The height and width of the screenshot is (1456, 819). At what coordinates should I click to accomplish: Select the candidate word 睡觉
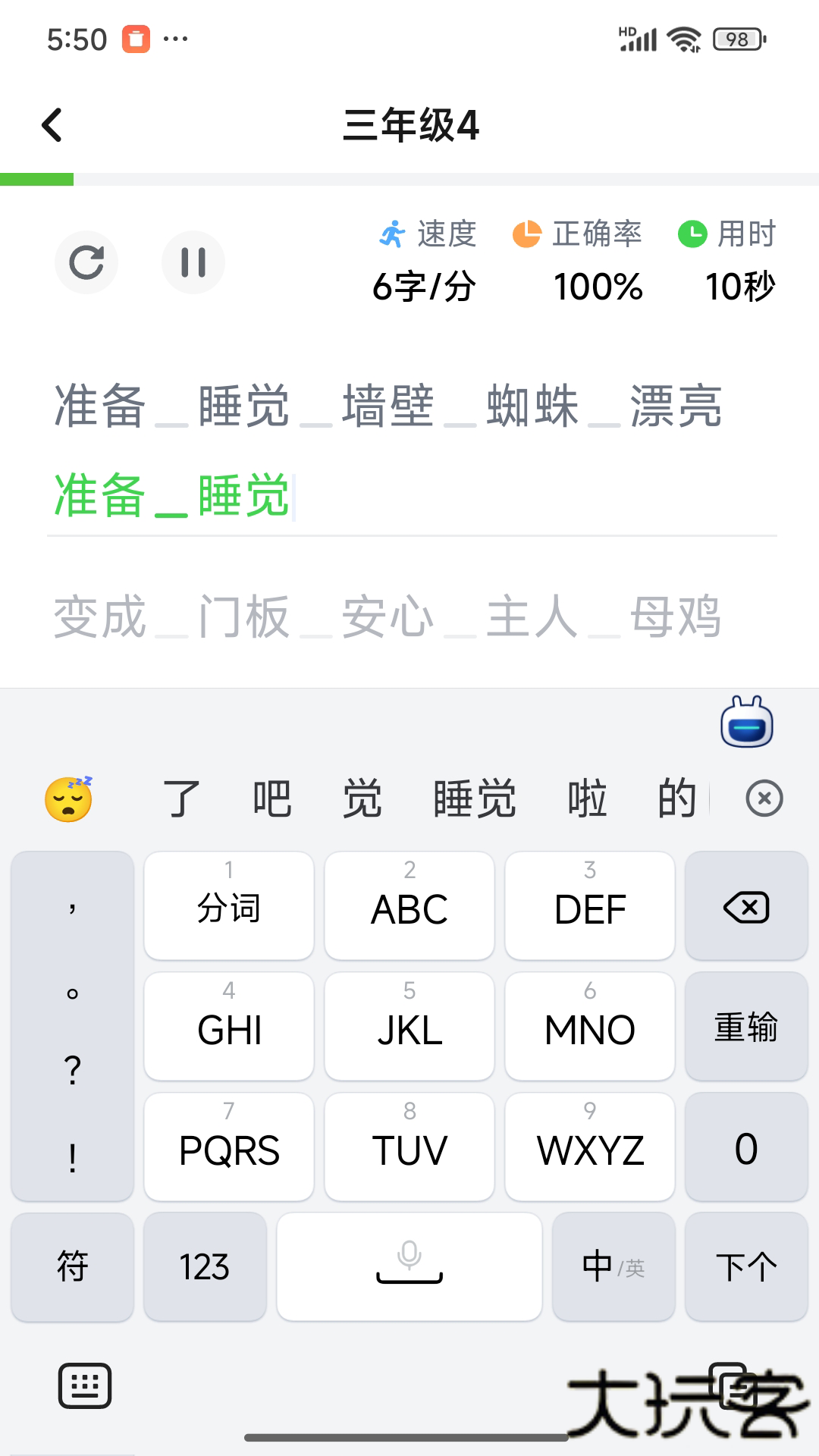point(475,798)
